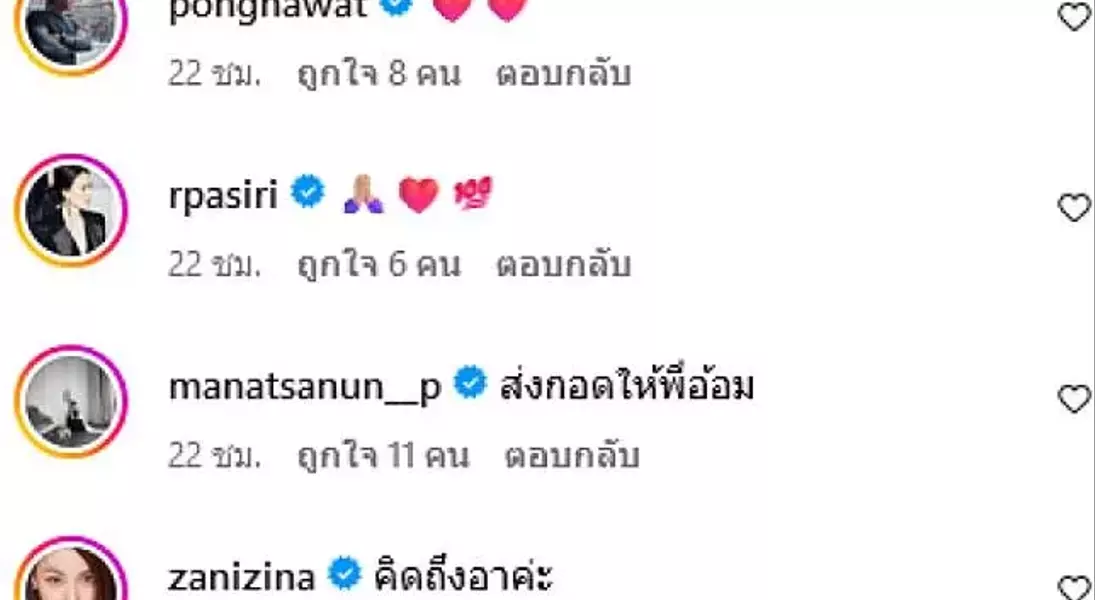View the 8 likes on pongnawat's comment
The image size is (1095, 600).
tap(379, 74)
